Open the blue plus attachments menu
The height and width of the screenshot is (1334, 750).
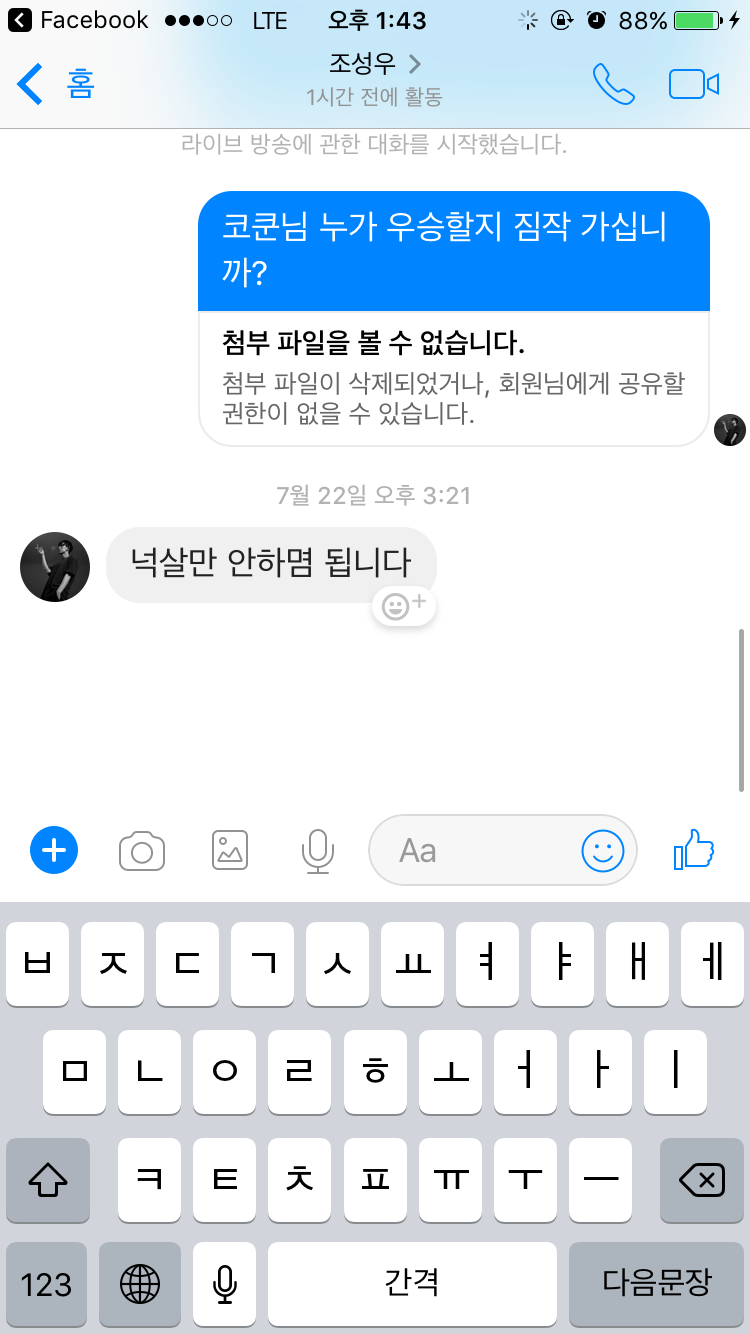click(54, 851)
